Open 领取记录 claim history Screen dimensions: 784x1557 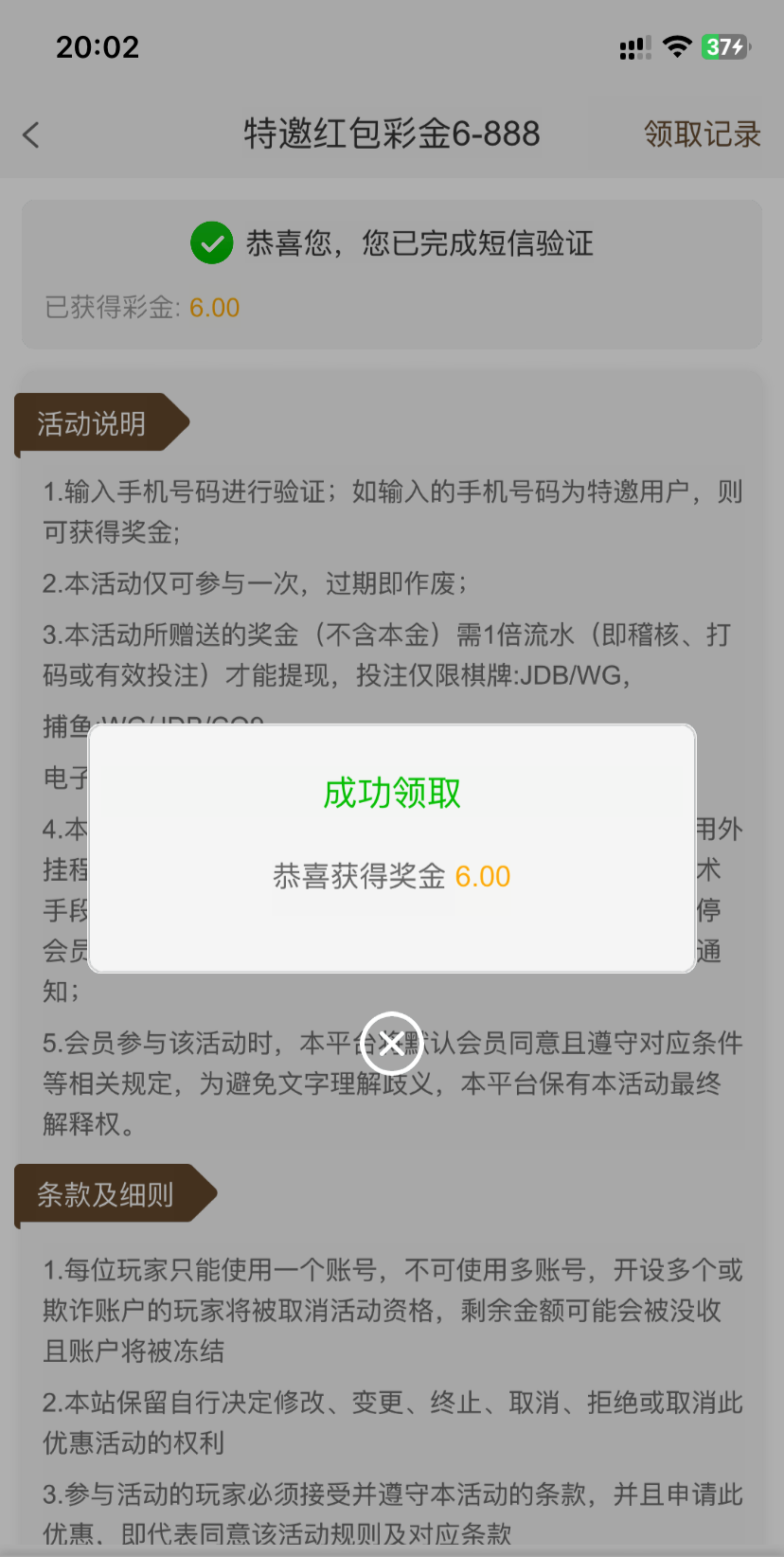coord(702,134)
